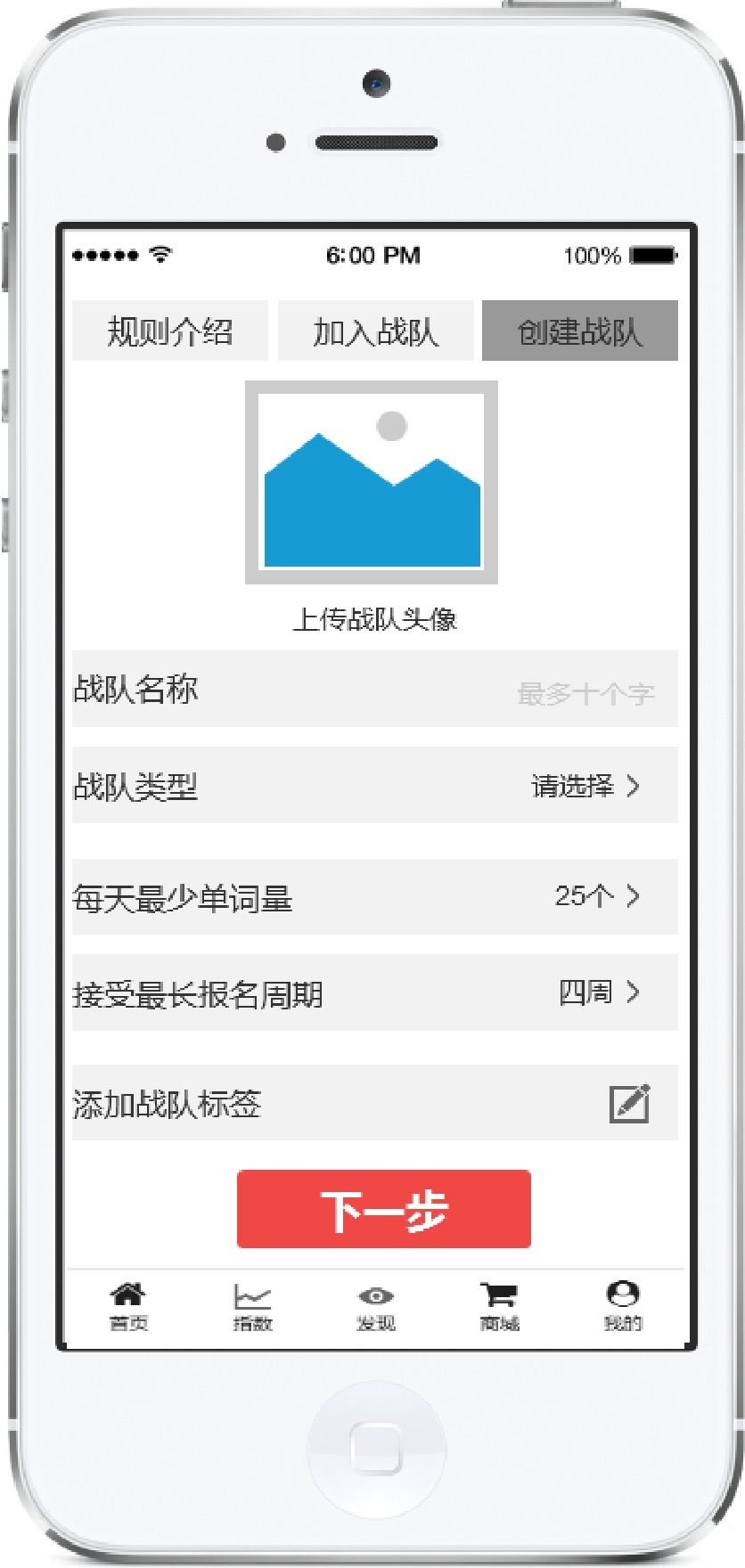The width and height of the screenshot is (745, 1568).
Task: Open the 发现 tab
Action: tap(375, 1307)
